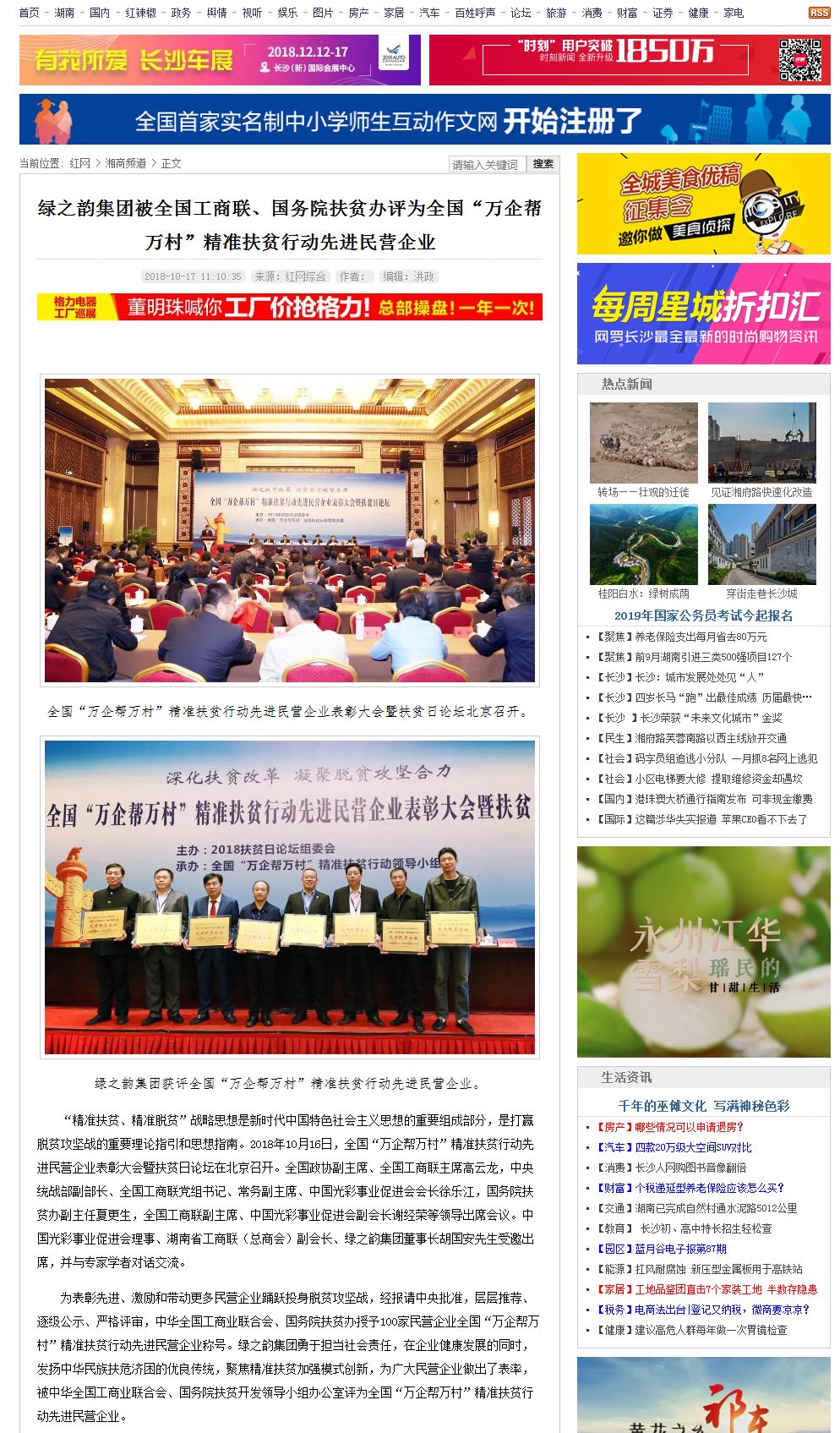Screen dimensions: 840x1433
Task: Tap the 长沙车展 banner ad
Action: click(220, 60)
